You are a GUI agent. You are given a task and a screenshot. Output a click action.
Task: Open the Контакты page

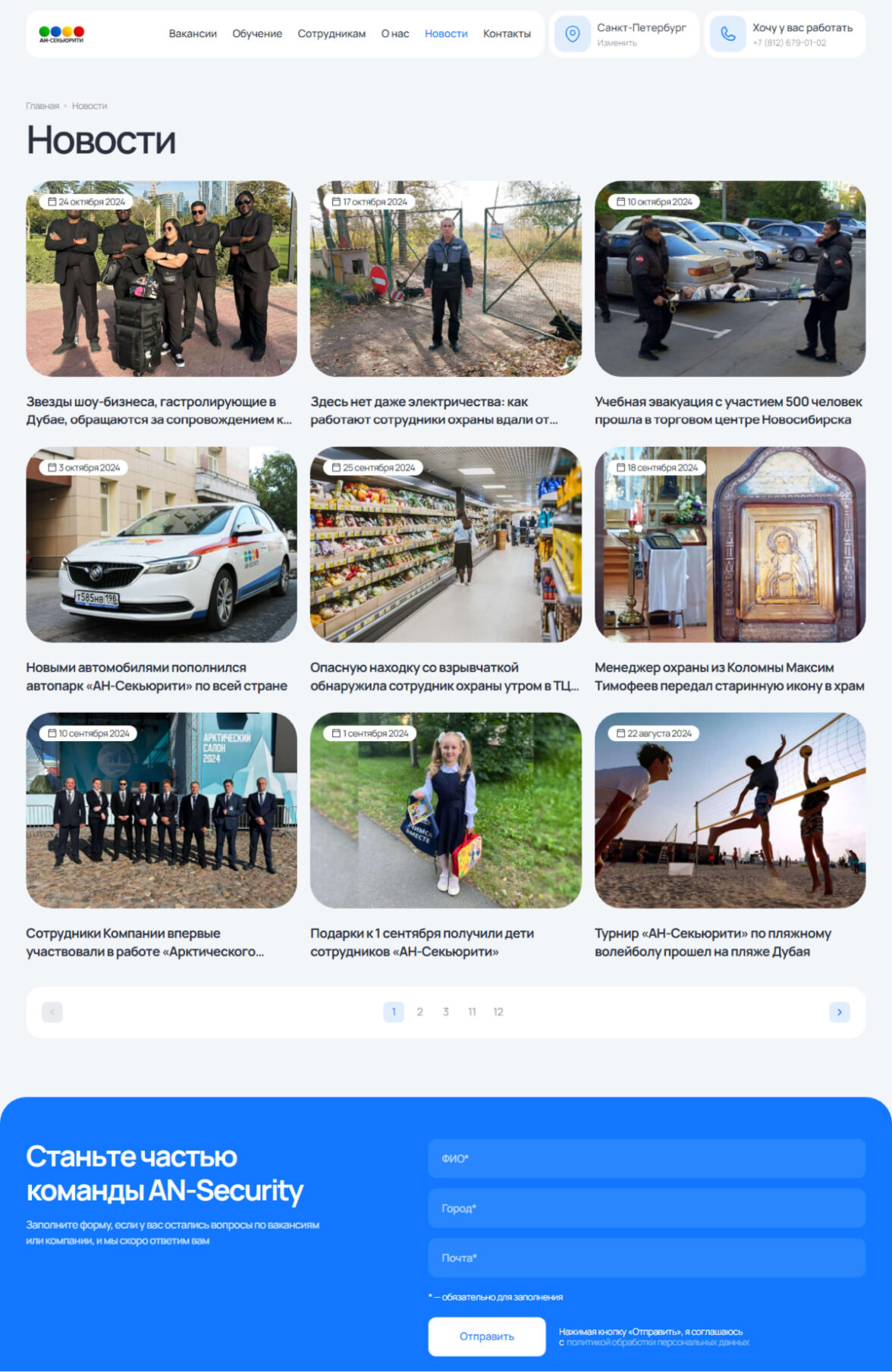click(x=507, y=33)
